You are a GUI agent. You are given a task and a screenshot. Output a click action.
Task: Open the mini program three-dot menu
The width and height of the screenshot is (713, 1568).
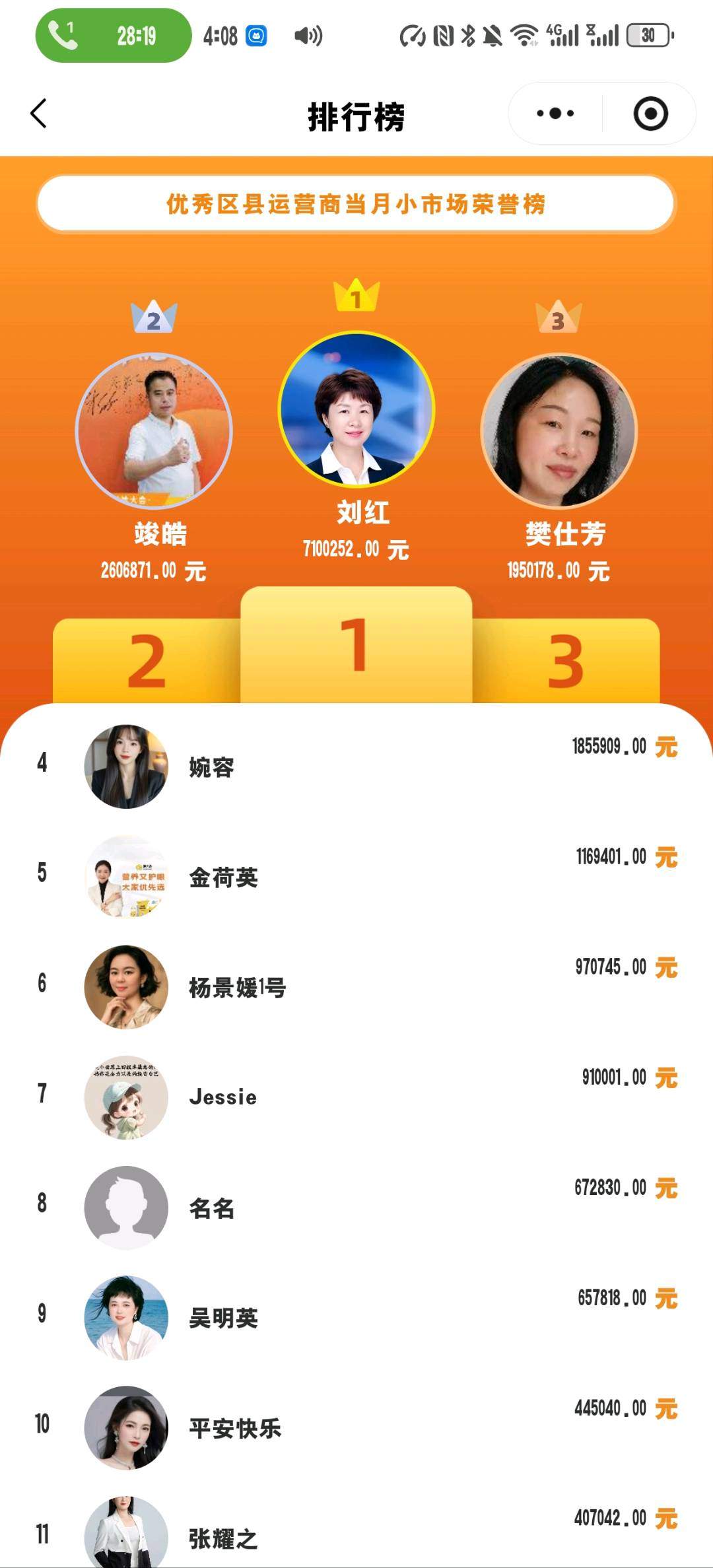(x=555, y=114)
